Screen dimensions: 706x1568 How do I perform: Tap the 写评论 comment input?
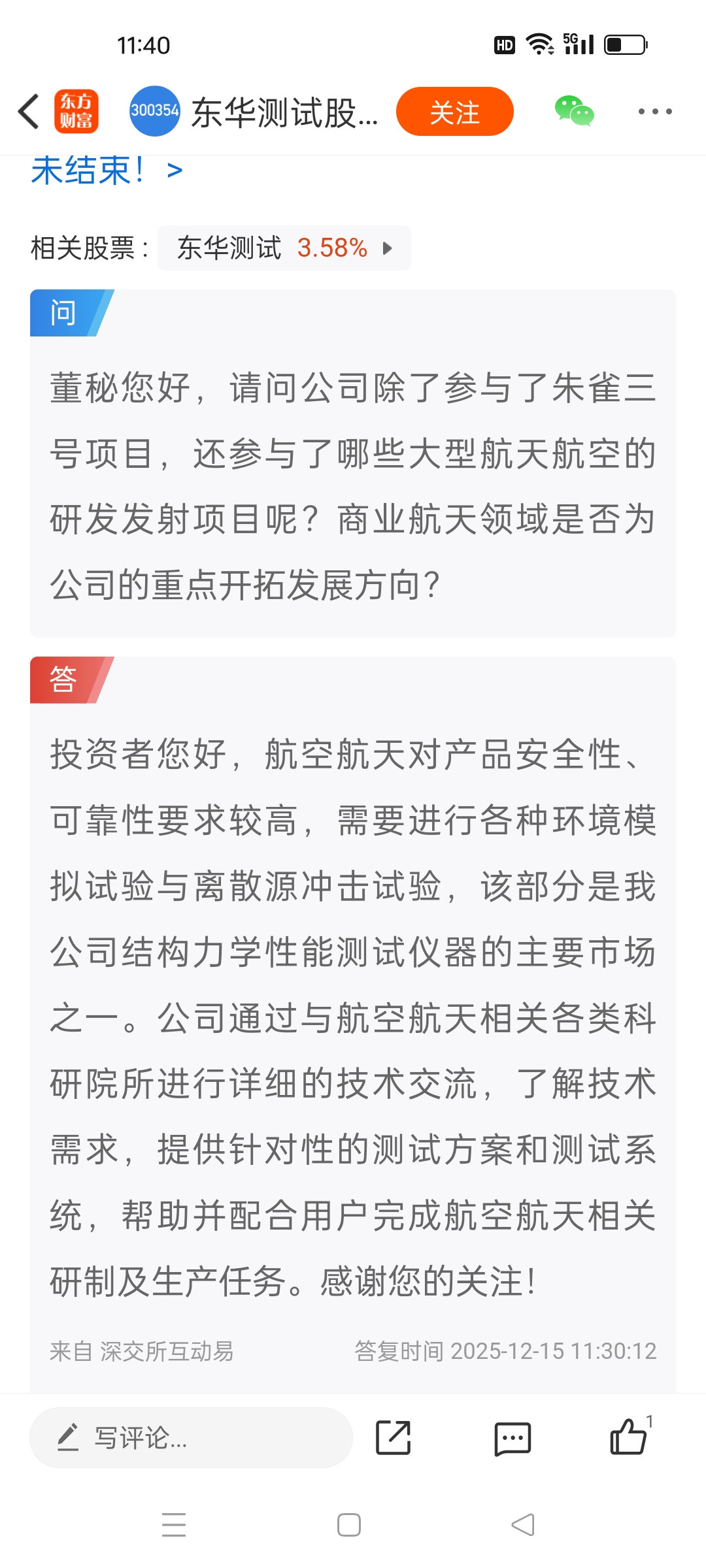[x=191, y=1437]
